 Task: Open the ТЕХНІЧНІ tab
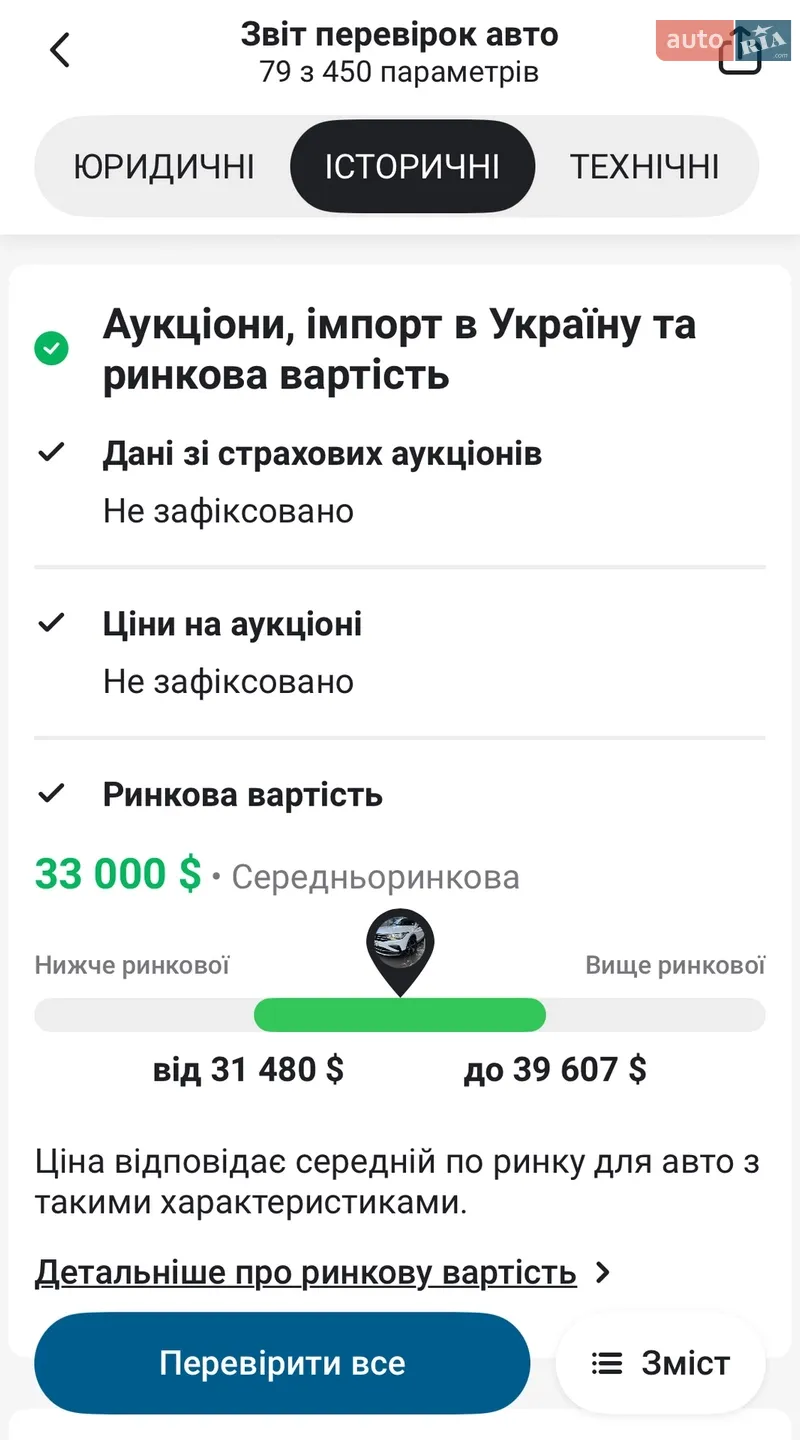(644, 166)
